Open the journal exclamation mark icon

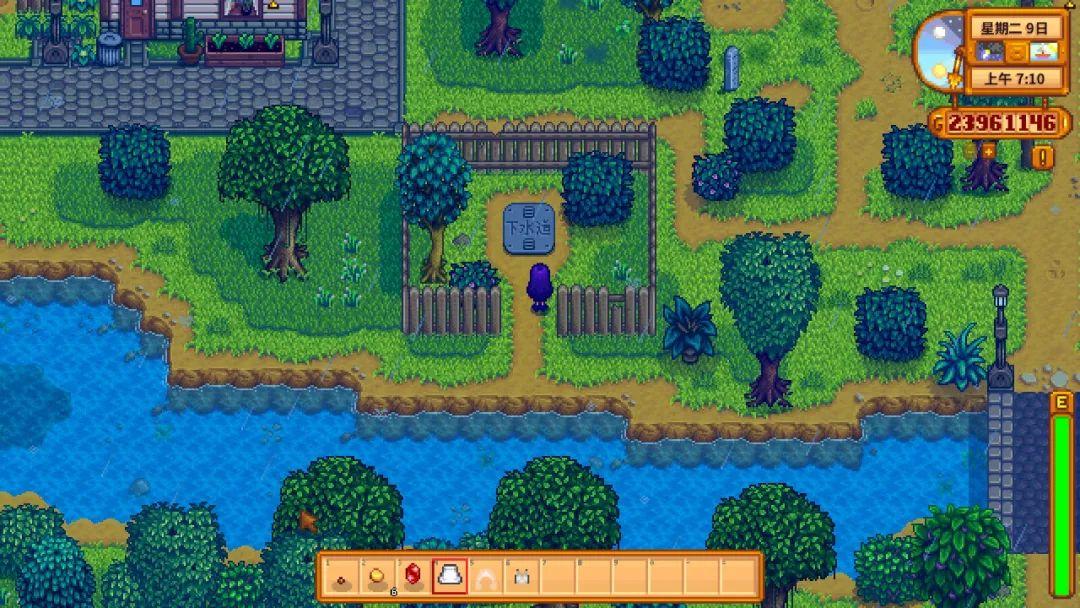pyautogui.click(x=1043, y=157)
